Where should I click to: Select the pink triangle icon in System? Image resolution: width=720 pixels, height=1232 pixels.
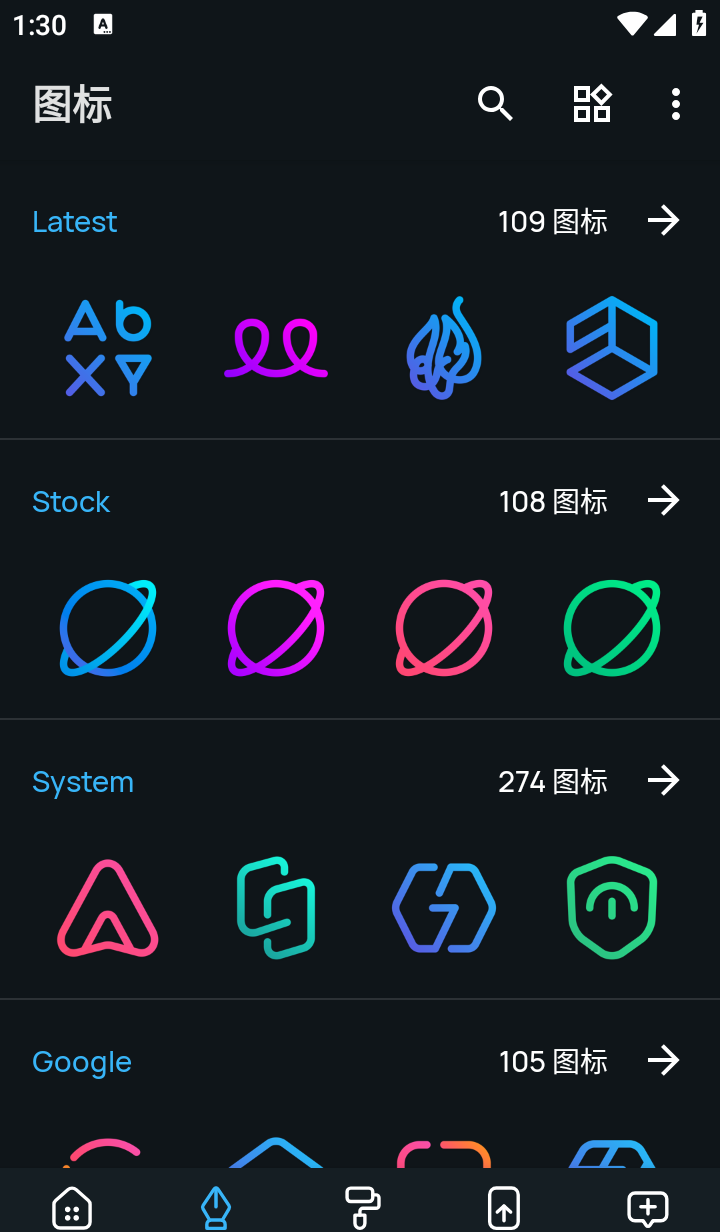pos(108,908)
